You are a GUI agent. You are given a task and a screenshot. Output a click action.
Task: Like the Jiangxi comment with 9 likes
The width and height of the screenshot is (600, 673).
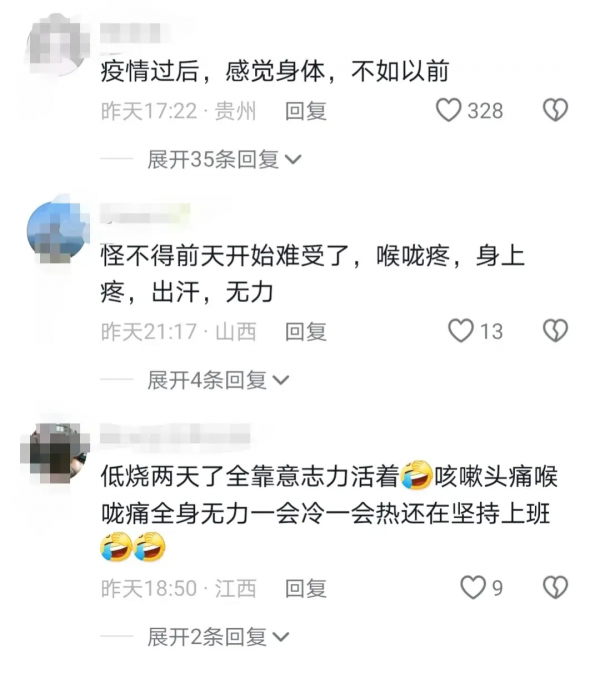(x=472, y=588)
